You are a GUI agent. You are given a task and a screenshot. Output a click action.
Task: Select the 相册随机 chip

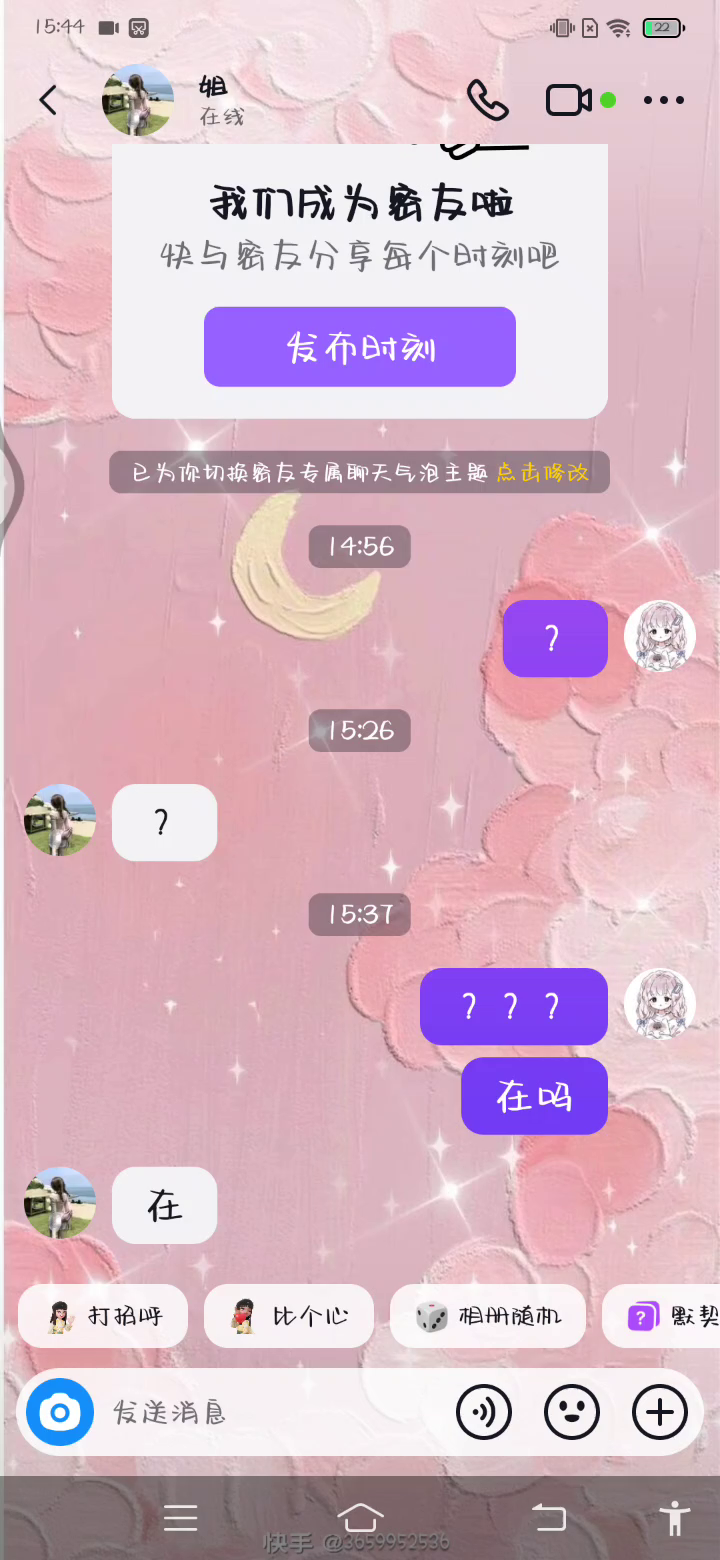488,1316
